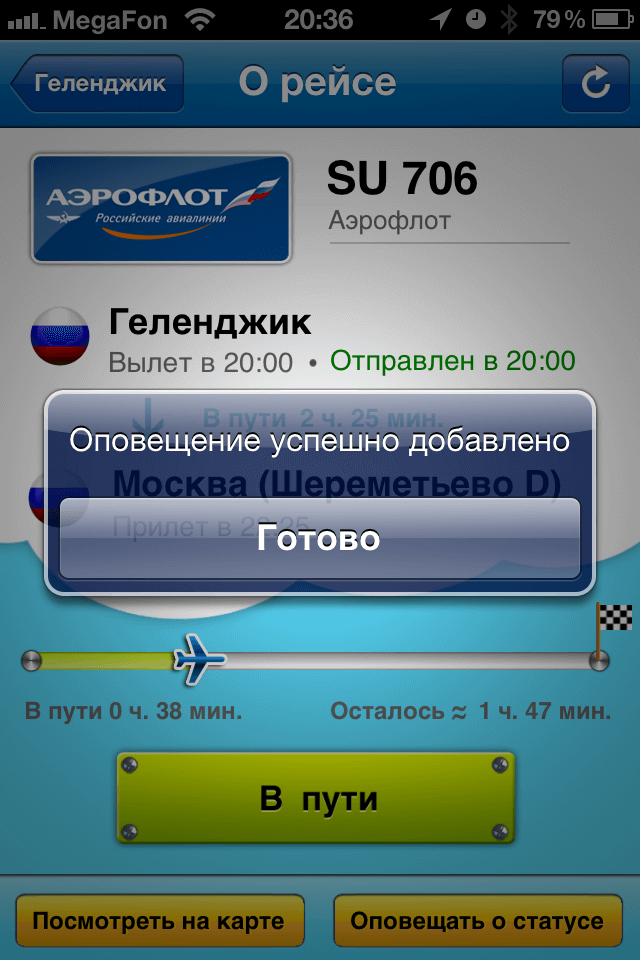Open Посмотреть на карте

coord(160,921)
